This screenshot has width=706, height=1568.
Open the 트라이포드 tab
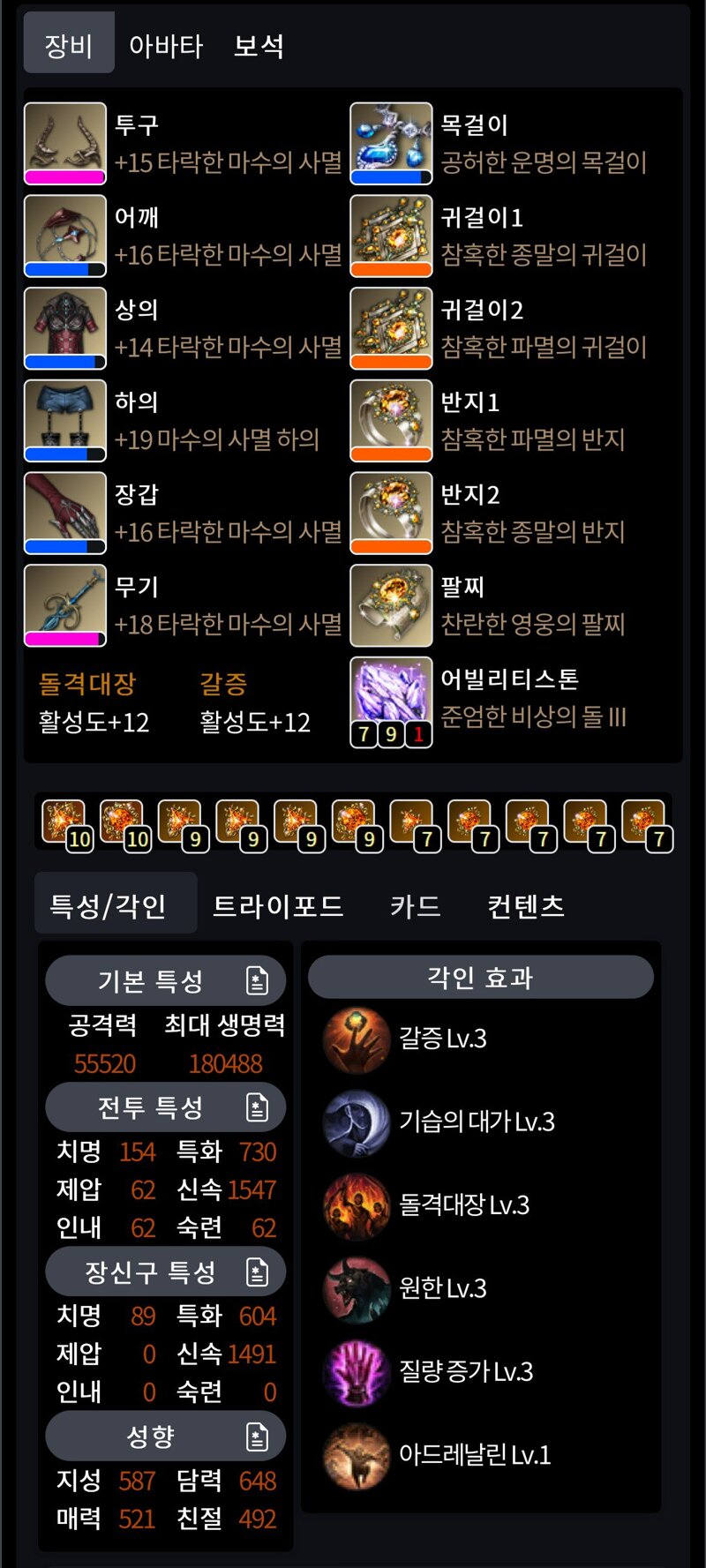[278, 905]
